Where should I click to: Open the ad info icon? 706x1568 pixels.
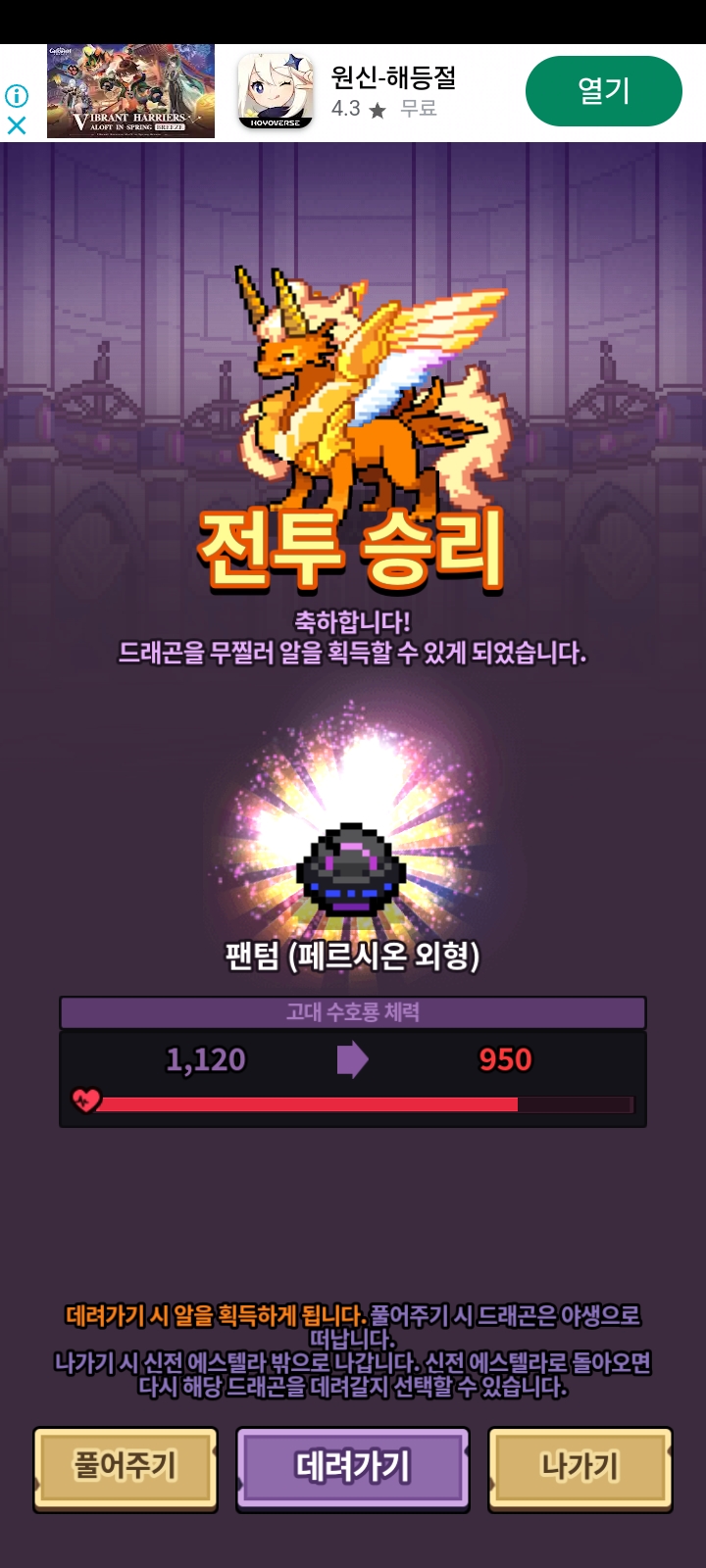[x=17, y=96]
